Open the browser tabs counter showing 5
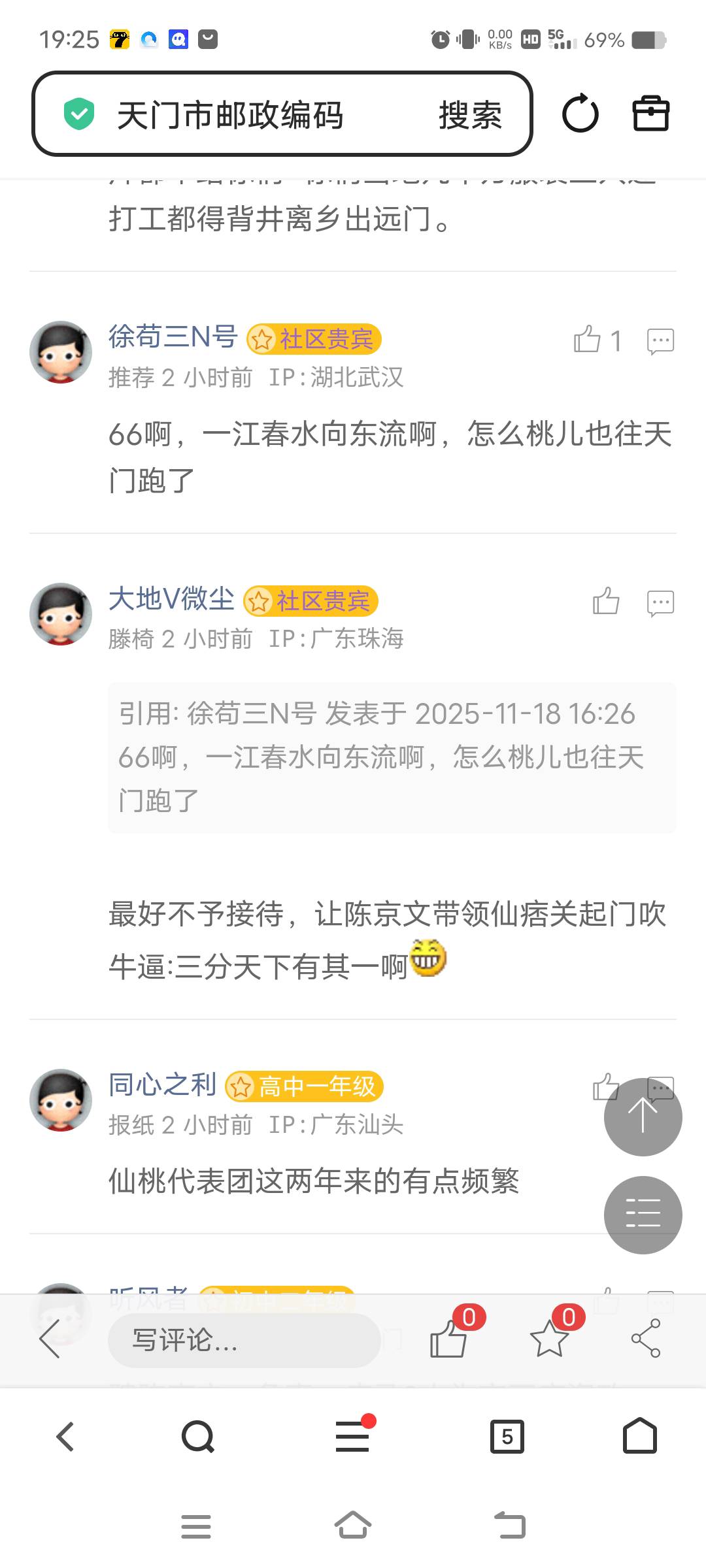Image resolution: width=706 pixels, height=1568 pixels. click(x=507, y=1436)
